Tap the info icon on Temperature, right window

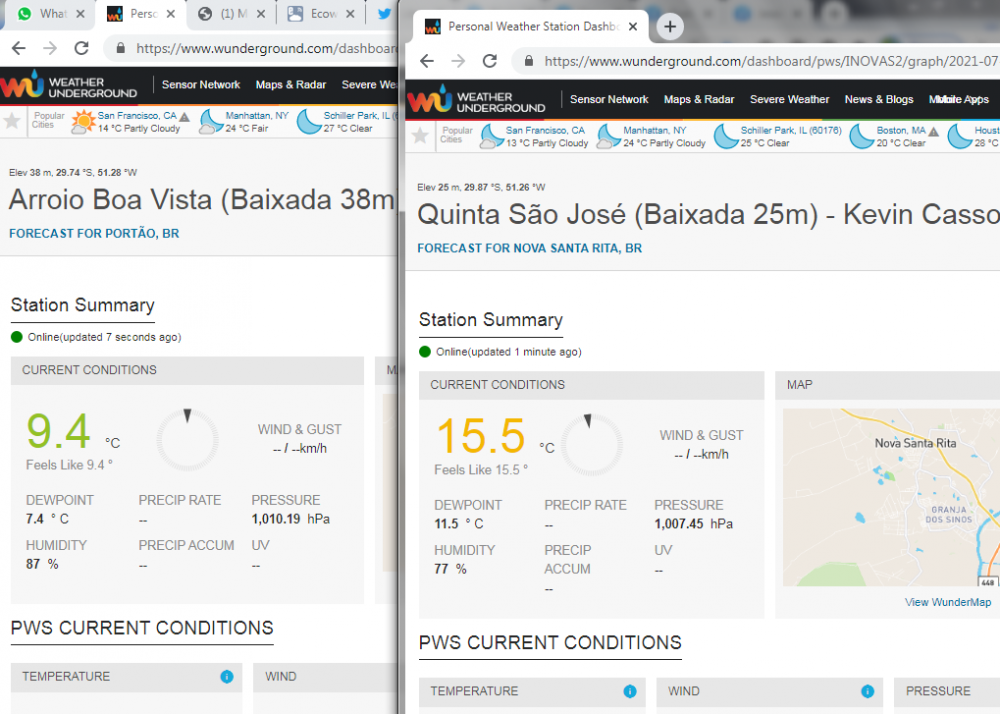[629, 691]
